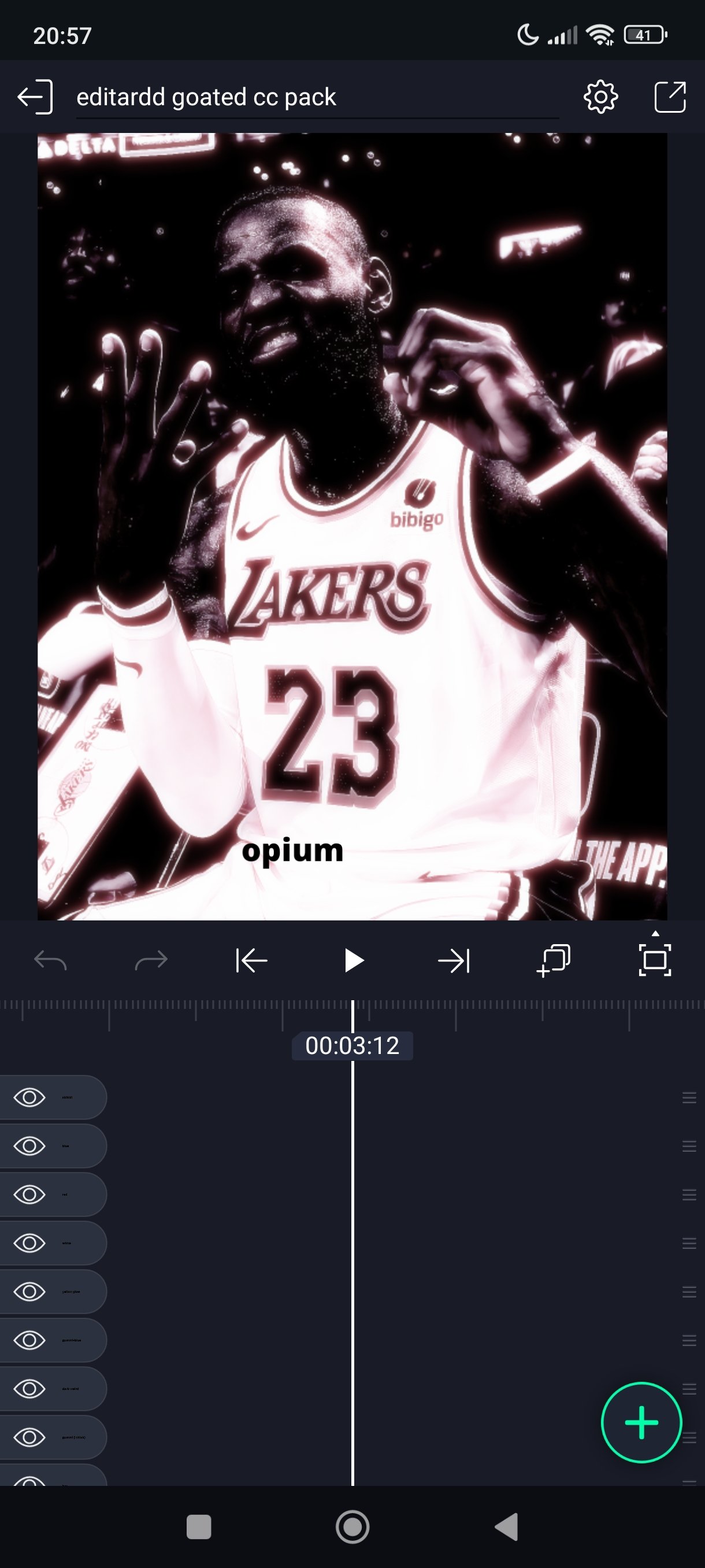Exit the project with the back icon
The height and width of the screenshot is (1568, 705).
(35, 97)
